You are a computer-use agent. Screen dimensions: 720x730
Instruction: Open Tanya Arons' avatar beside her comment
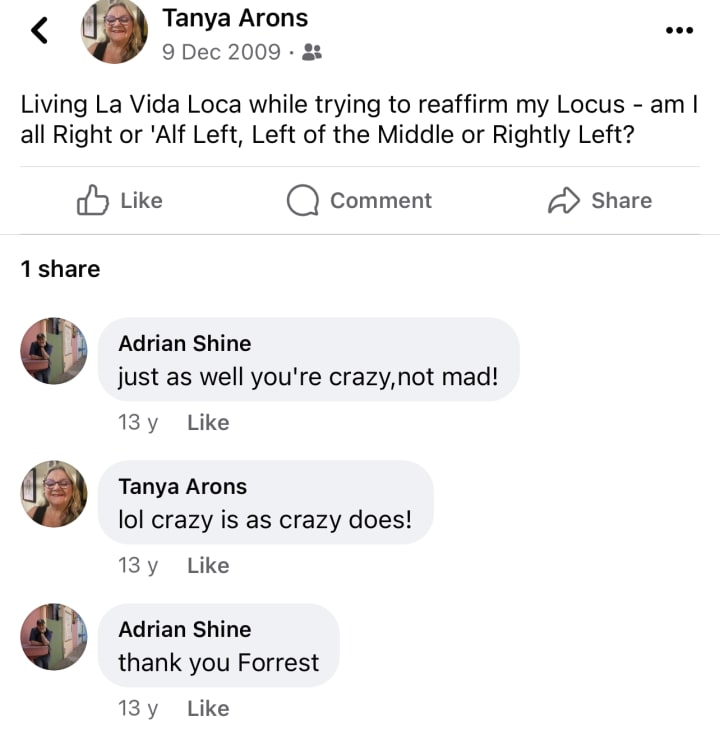54,494
